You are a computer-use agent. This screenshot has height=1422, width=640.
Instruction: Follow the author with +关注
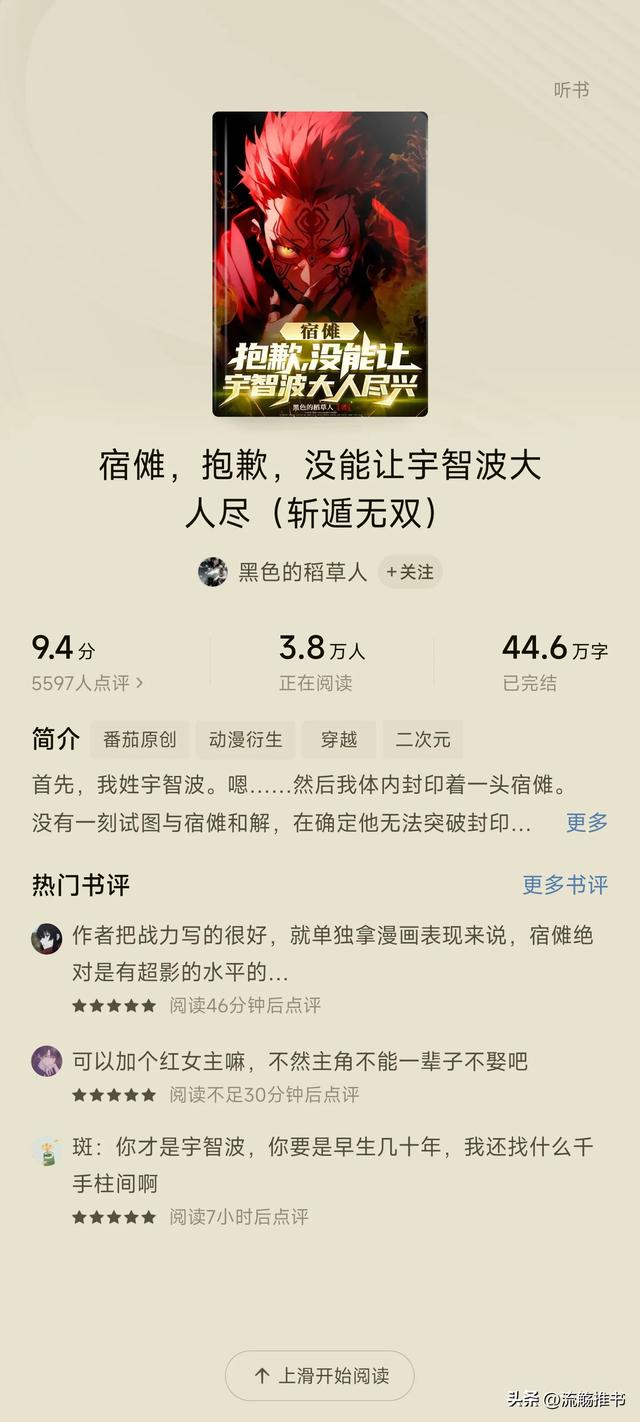(x=410, y=572)
